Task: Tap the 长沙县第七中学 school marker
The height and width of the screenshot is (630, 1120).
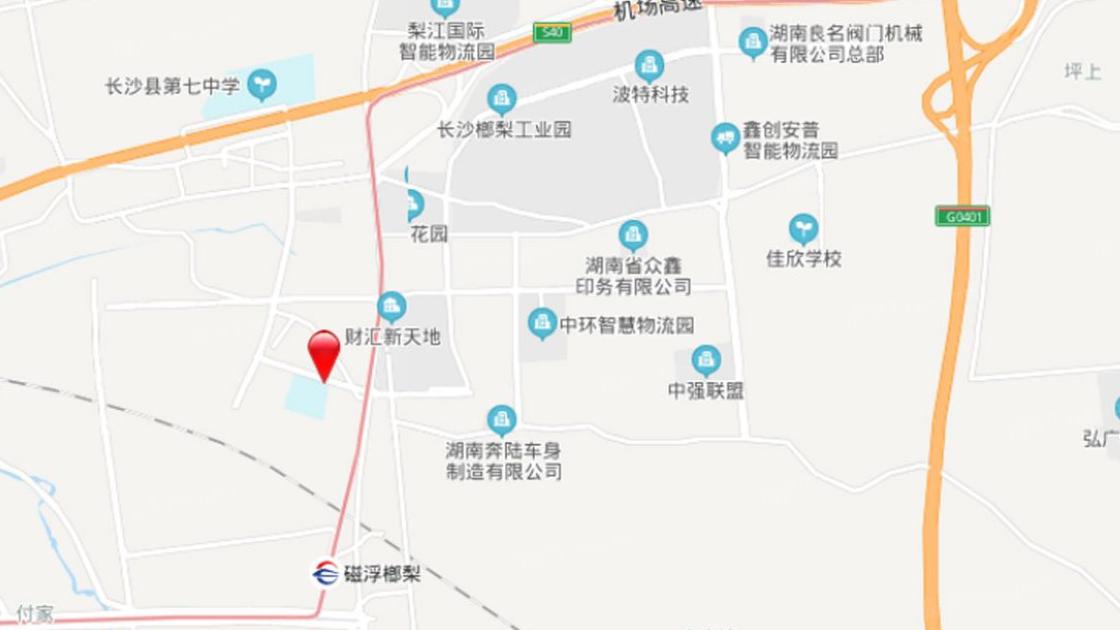Action: 262,84
